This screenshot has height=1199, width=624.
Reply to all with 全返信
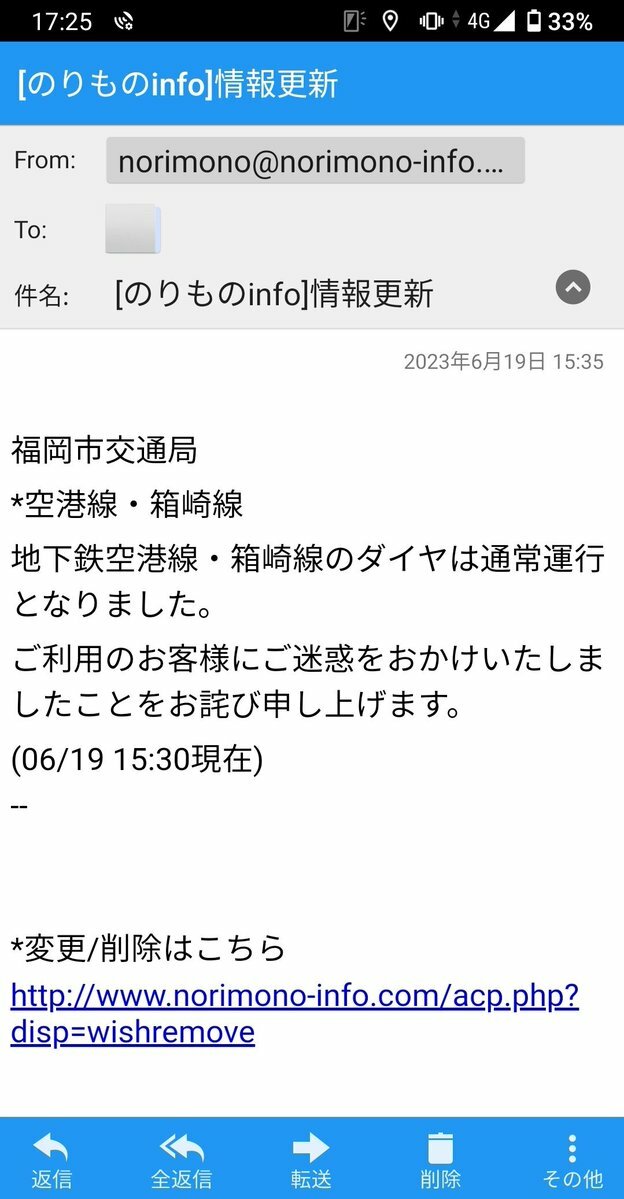[x=181, y=1160]
